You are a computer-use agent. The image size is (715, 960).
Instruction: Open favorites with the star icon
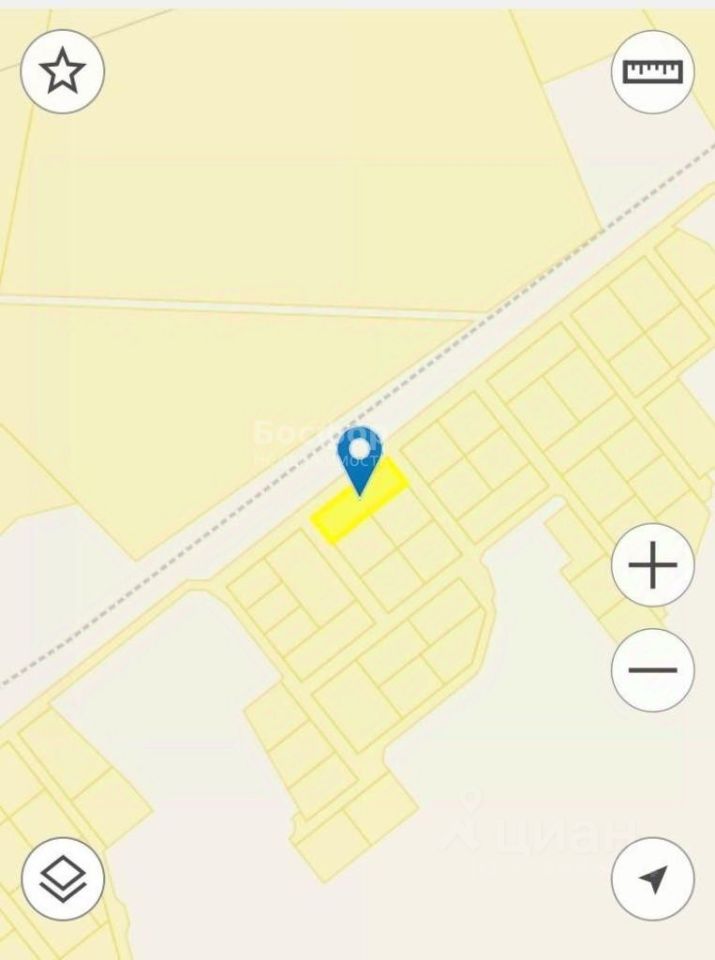pos(63,72)
